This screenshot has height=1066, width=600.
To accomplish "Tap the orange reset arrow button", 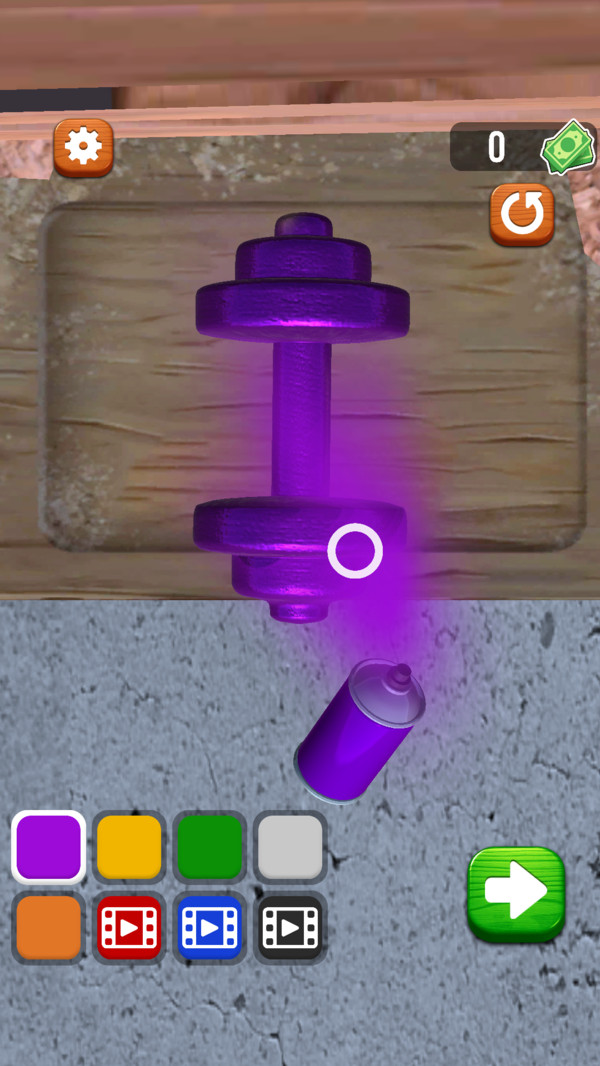I will [x=522, y=214].
